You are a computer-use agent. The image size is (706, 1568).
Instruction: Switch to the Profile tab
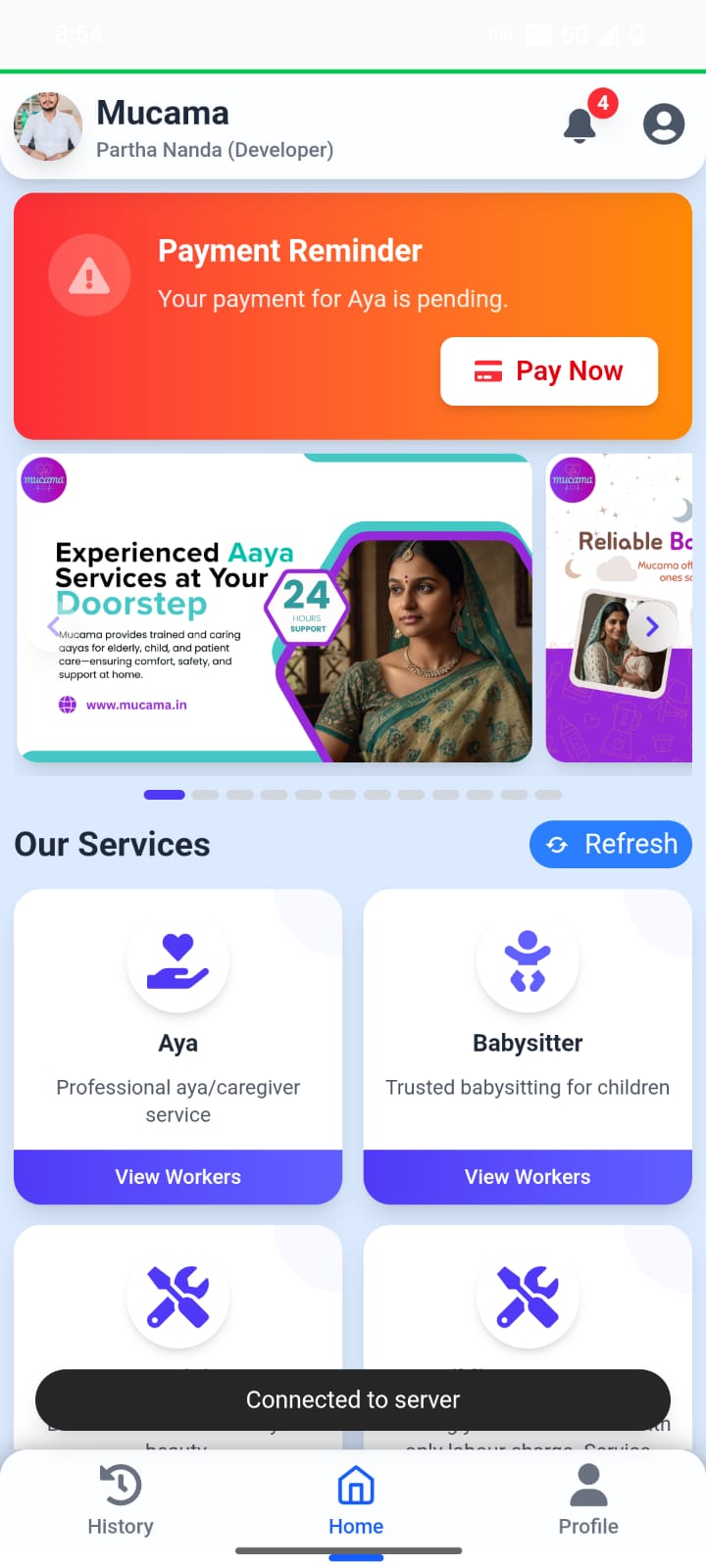588,1500
